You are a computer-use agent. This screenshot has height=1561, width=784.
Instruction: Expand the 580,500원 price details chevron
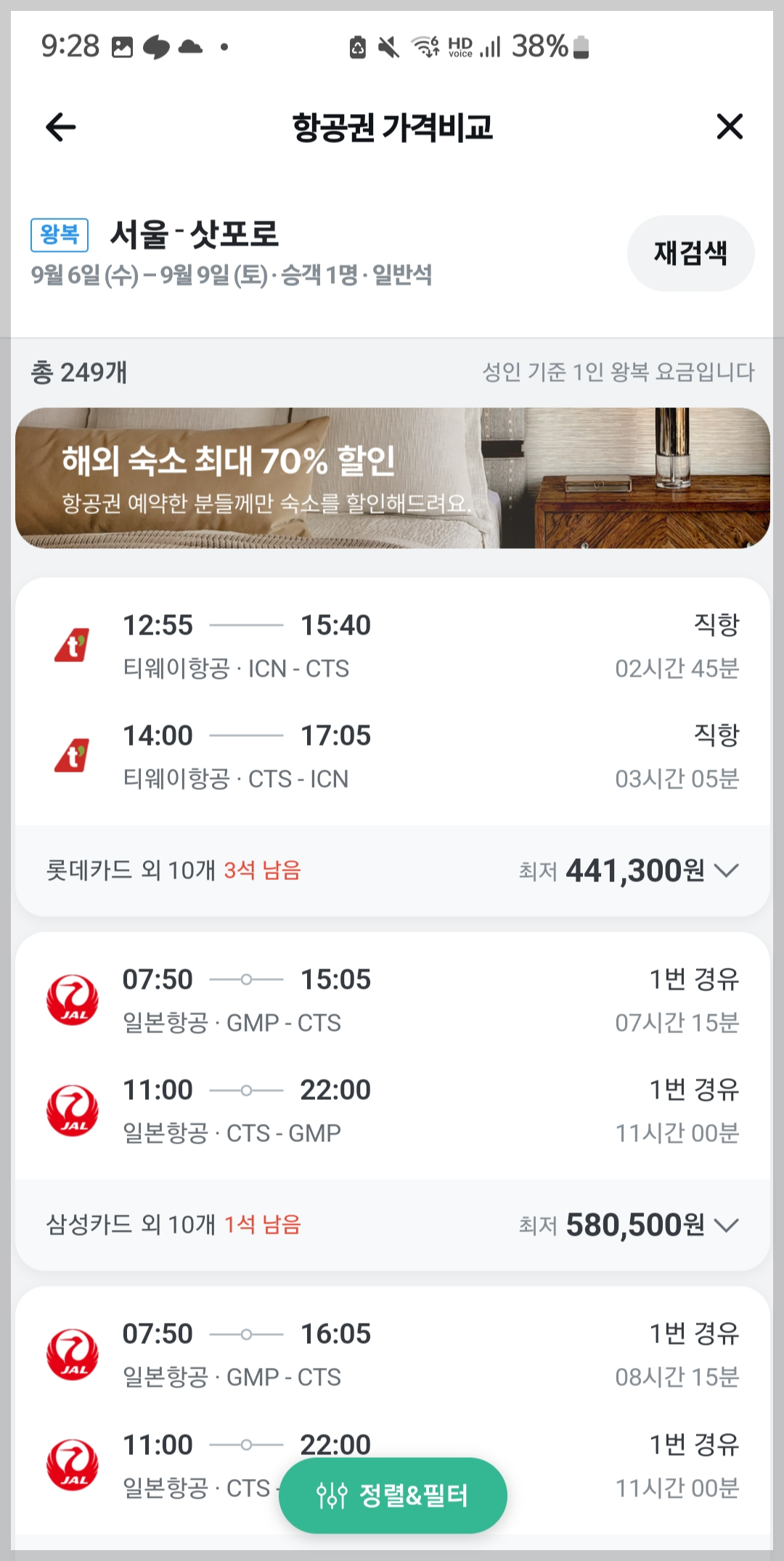pos(728,1225)
